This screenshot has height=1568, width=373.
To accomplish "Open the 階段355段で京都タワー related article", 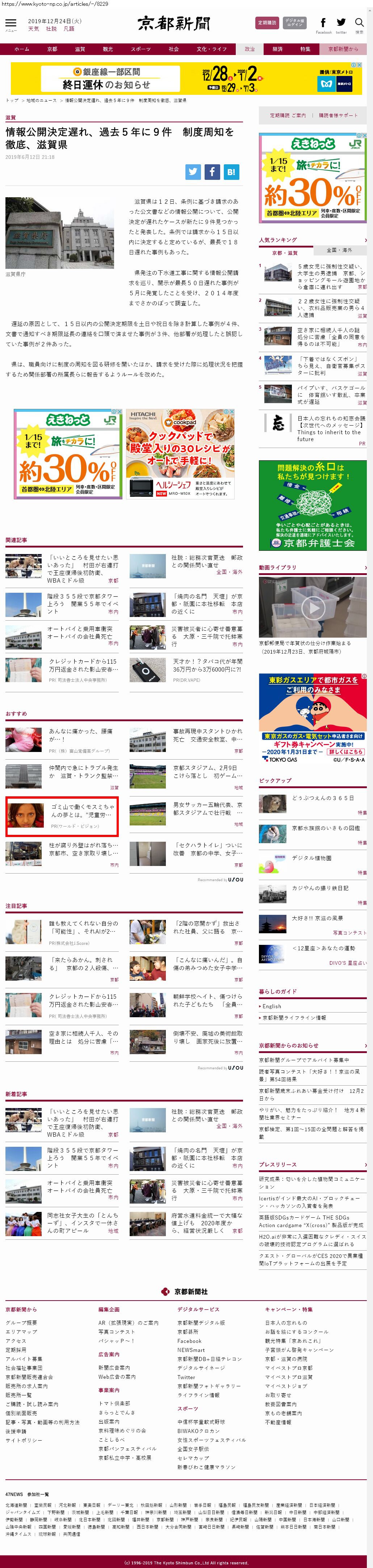I will (82, 604).
